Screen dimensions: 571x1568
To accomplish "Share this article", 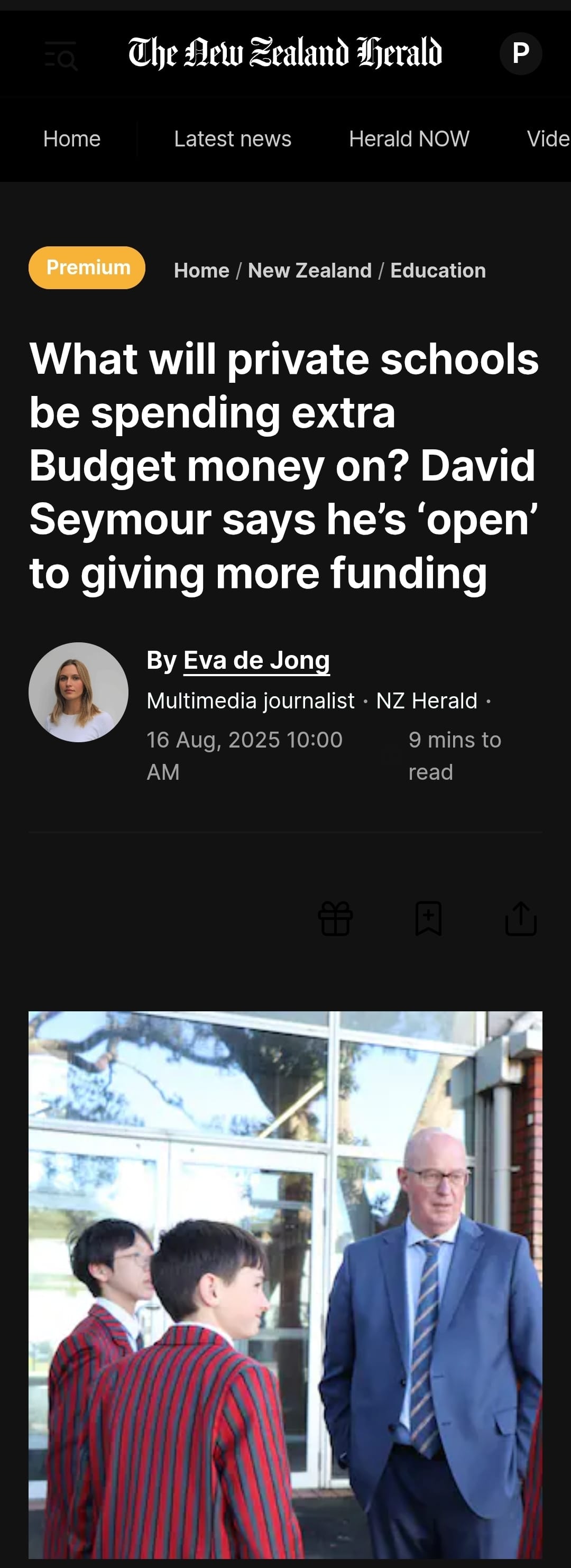I will (x=521, y=918).
